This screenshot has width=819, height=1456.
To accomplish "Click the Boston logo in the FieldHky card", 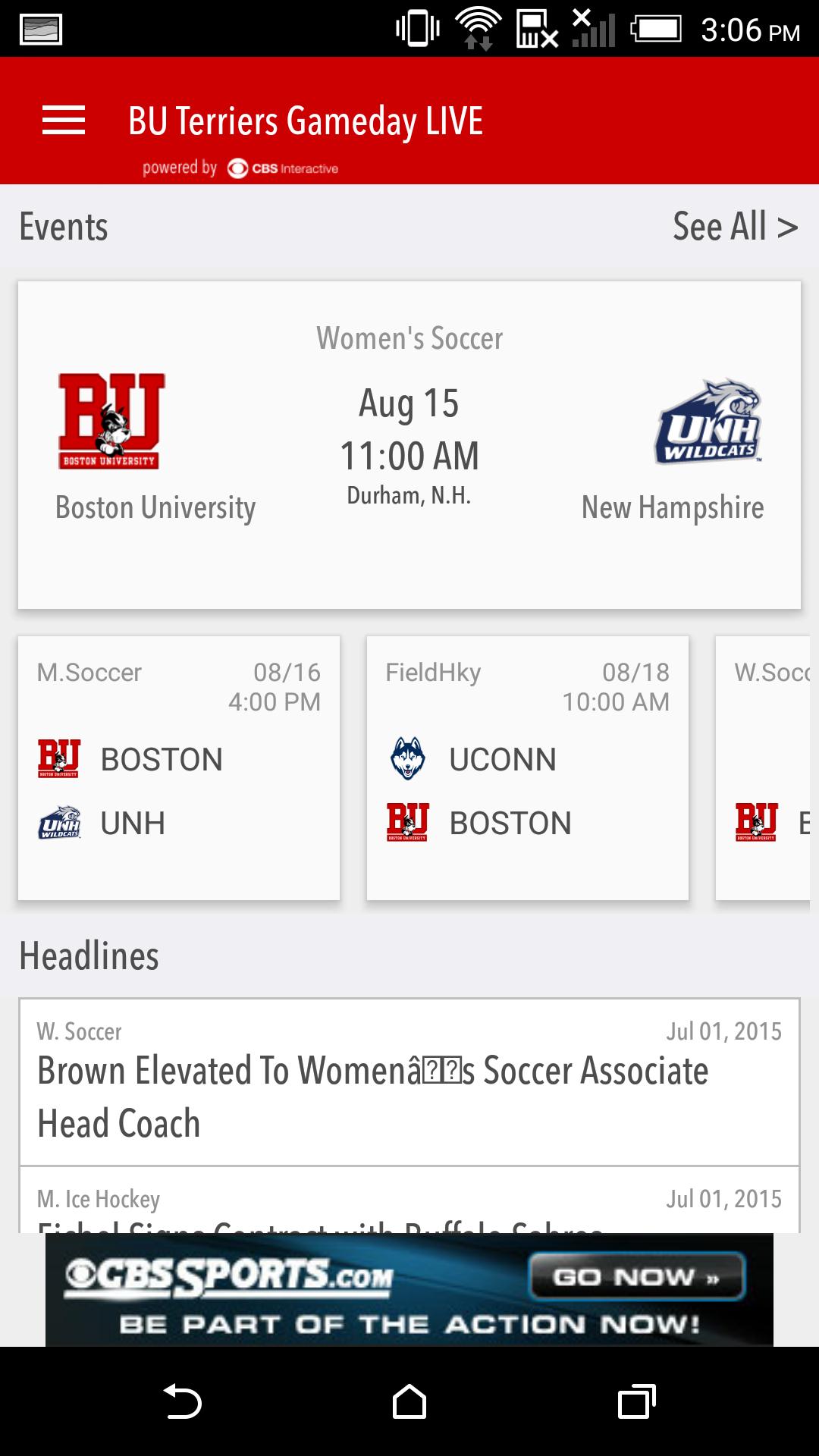I will pos(408,822).
